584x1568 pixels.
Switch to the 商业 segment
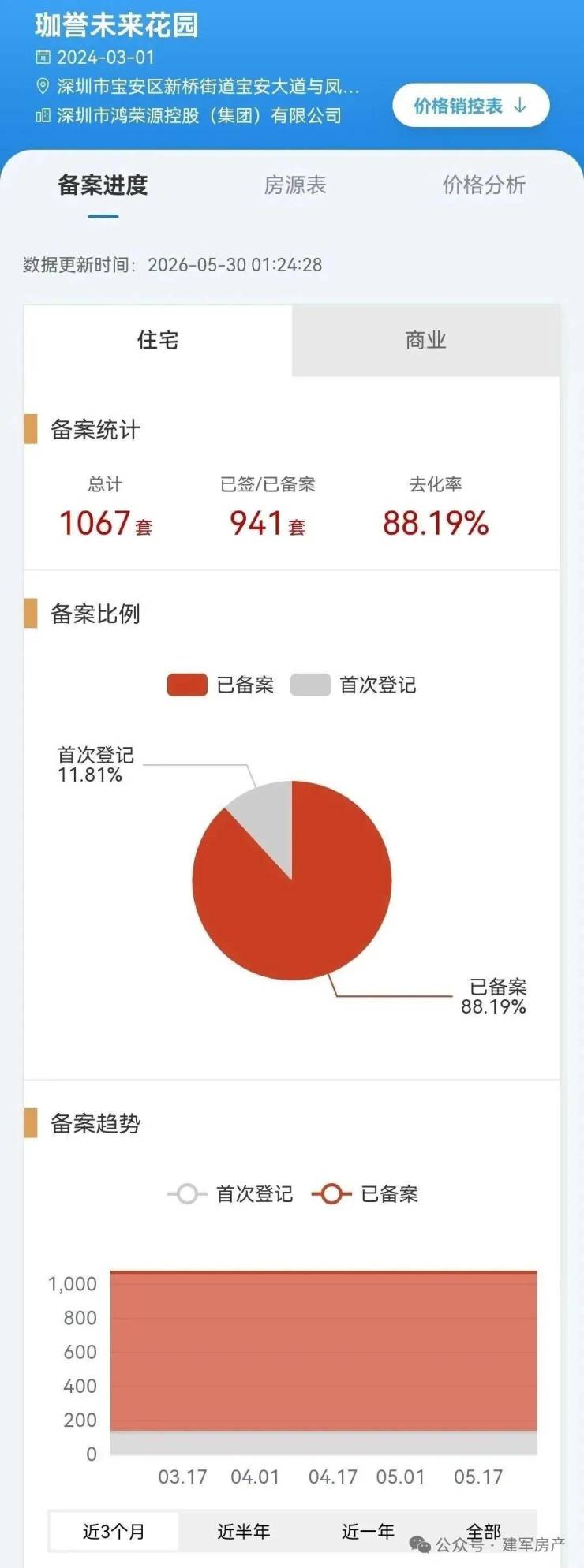pyautogui.click(x=426, y=341)
